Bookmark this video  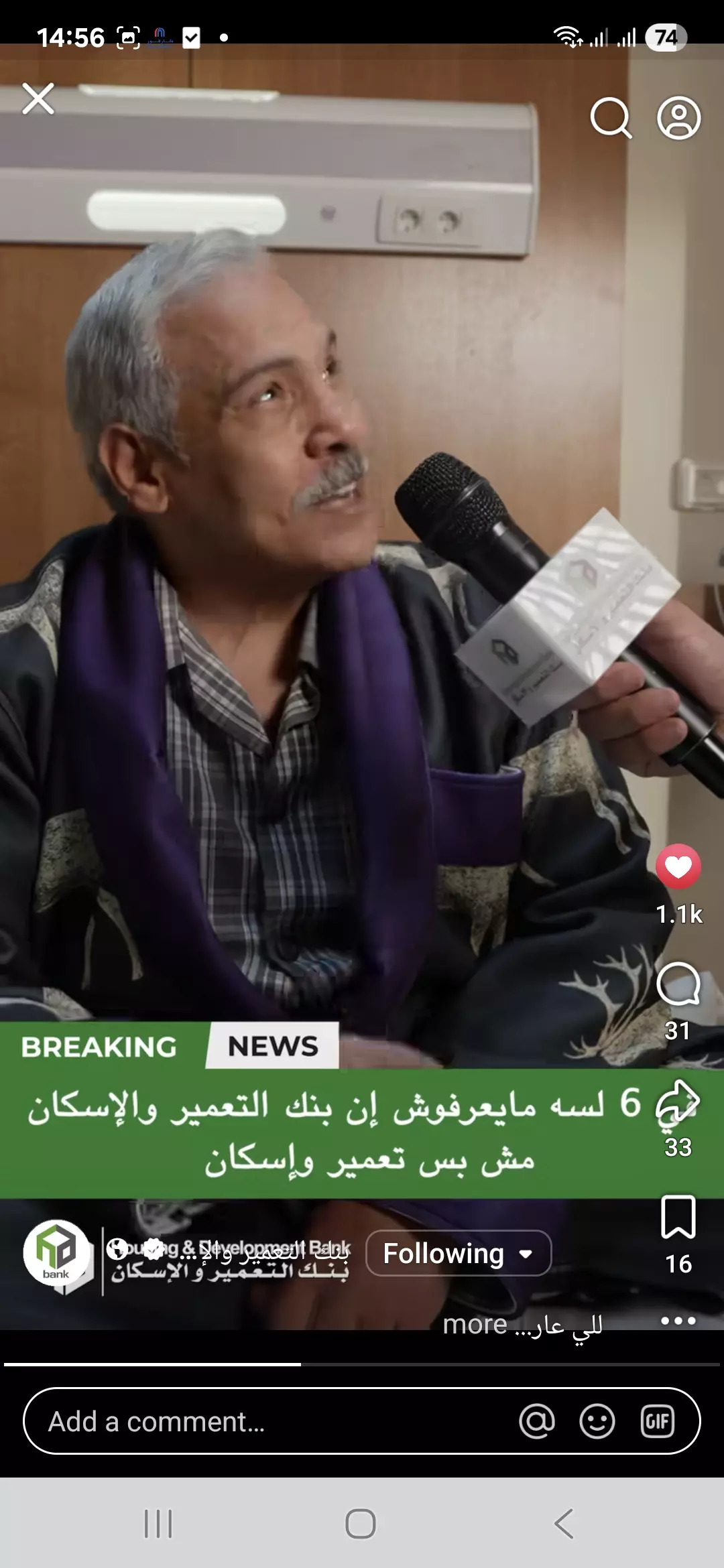(x=678, y=1218)
